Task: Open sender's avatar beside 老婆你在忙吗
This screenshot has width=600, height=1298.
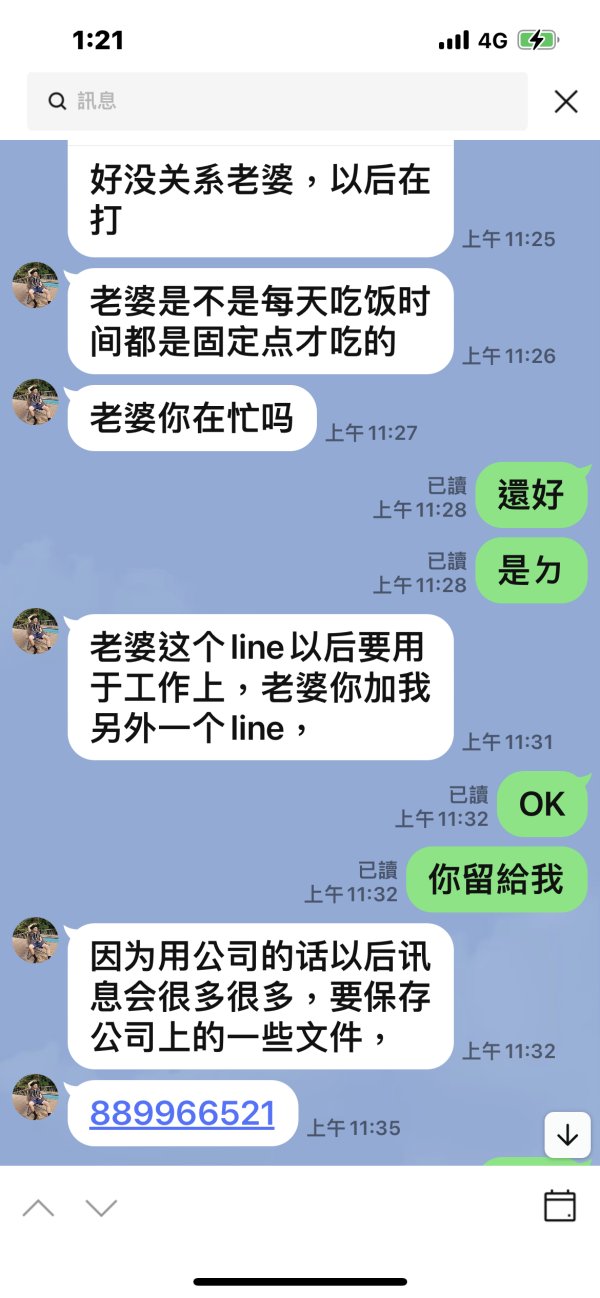Action: pyautogui.click(x=35, y=402)
